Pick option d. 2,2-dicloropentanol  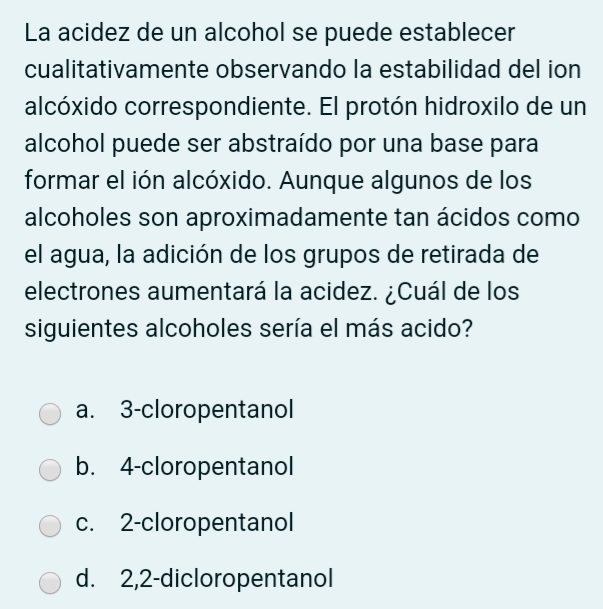point(50,580)
